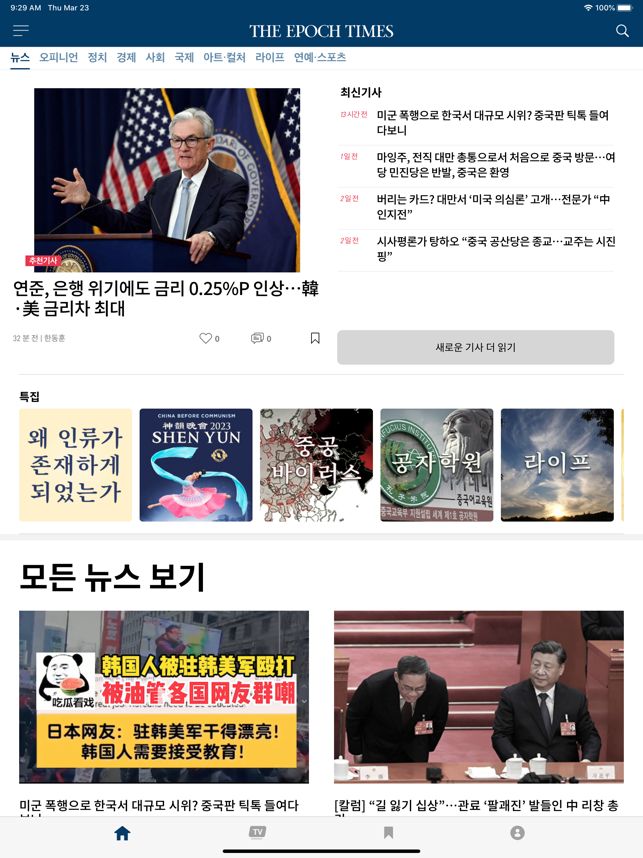
Task: Tap the 새로운 기사 더 읽기 button
Action: (475, 347)
